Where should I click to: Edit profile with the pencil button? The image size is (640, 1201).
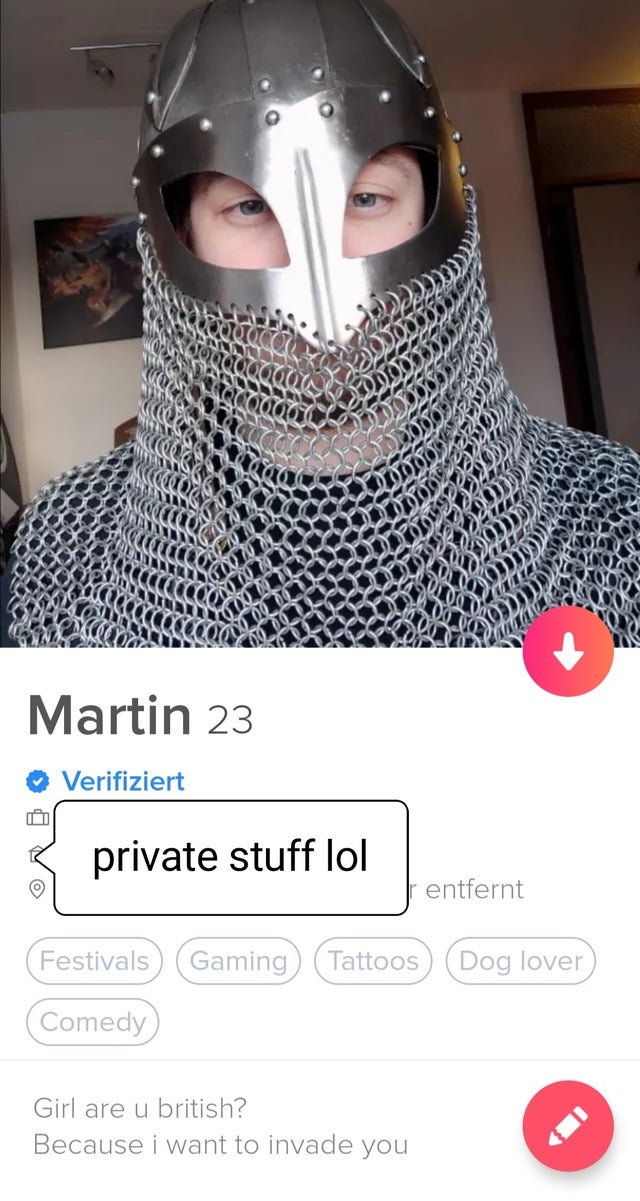(567, 1126)
